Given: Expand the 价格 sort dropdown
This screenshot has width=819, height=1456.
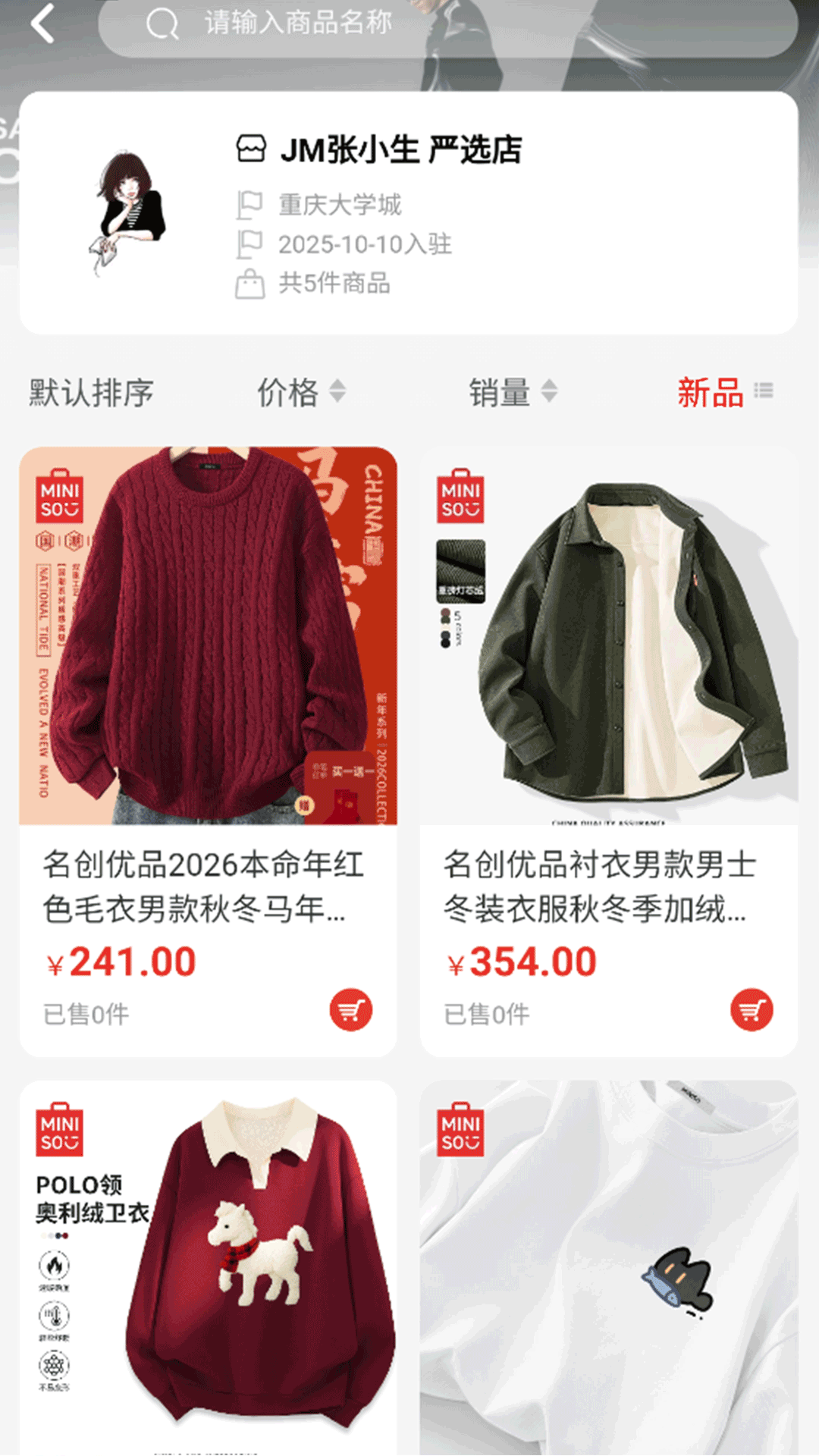Looking at the screenshot, I should 290,392.
